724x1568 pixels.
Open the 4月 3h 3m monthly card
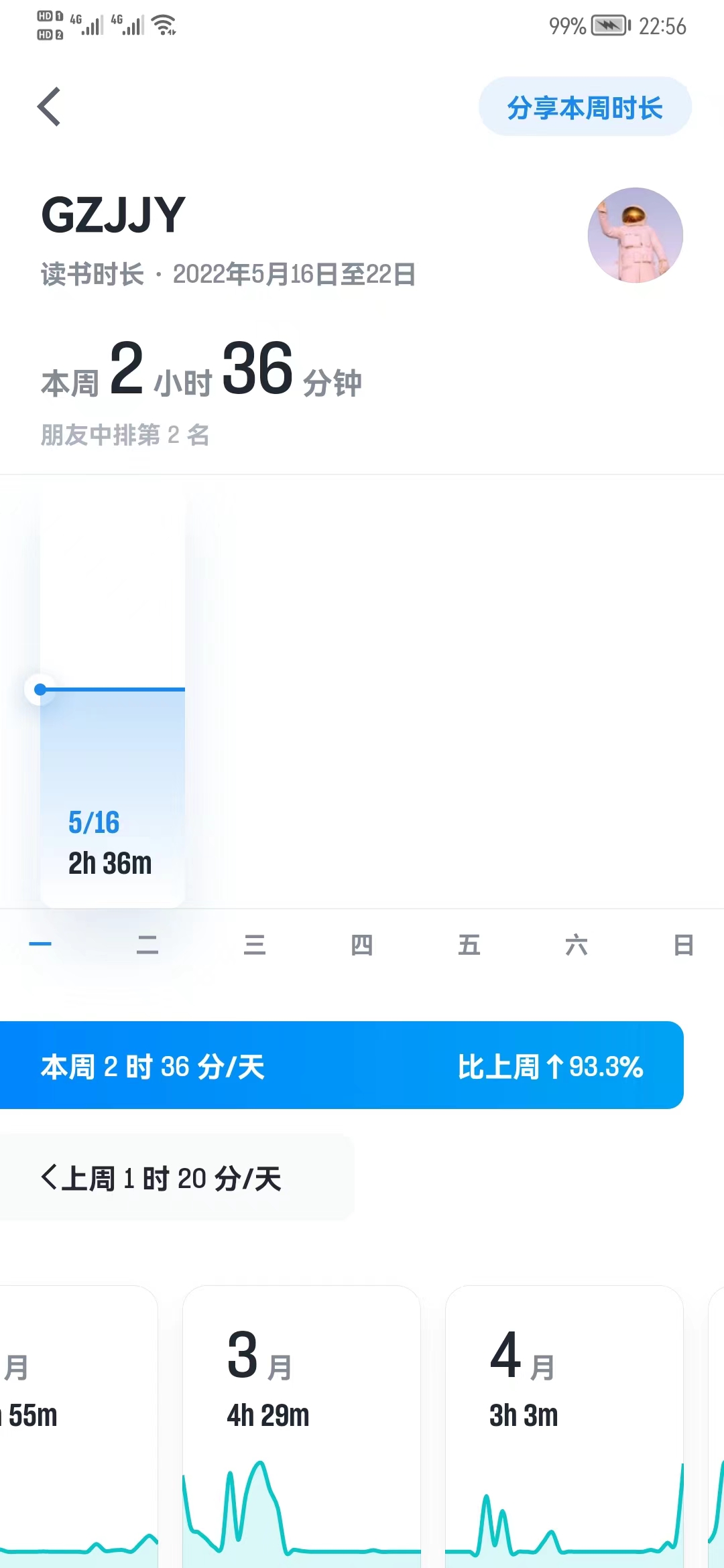pos(564,1421)
